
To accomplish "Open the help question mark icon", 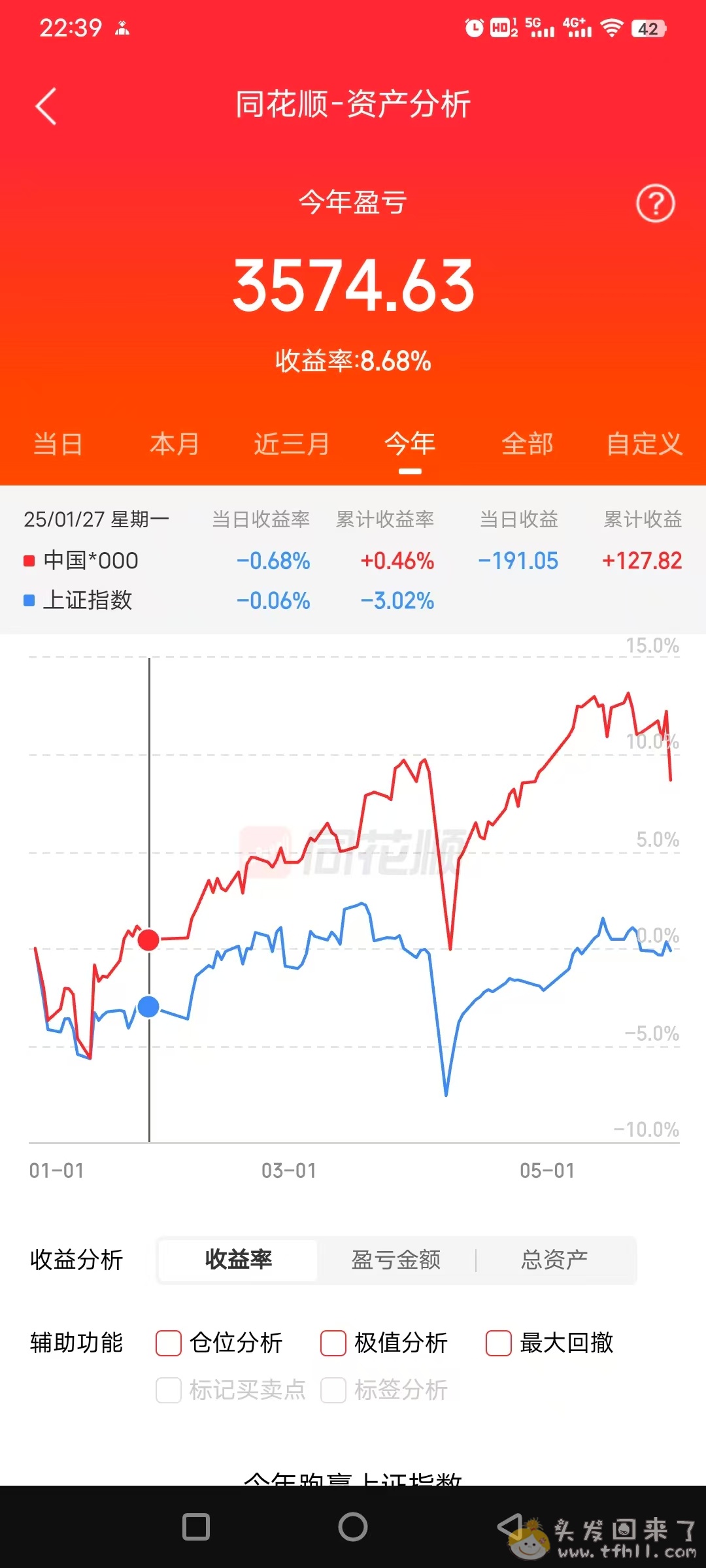I will point(655,204).
